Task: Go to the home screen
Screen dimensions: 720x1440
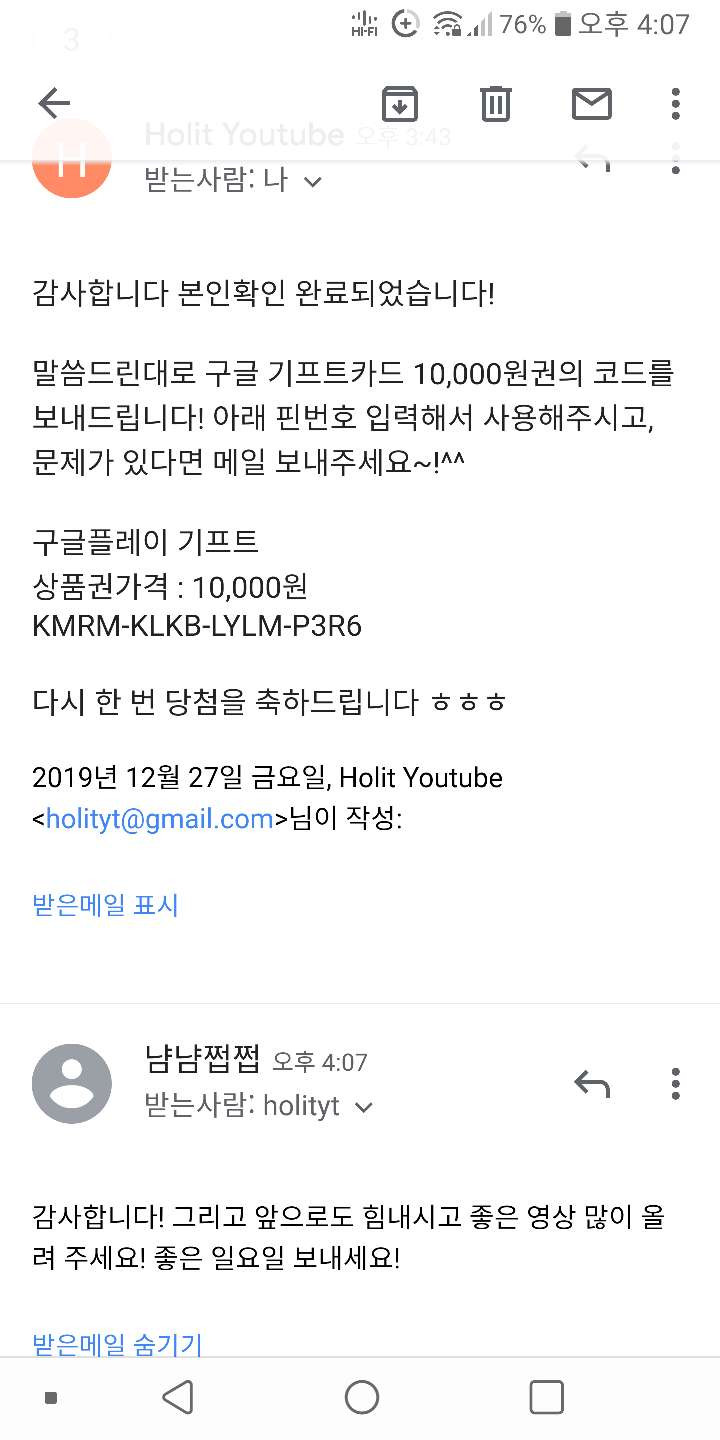Action: coord(361,1397)
